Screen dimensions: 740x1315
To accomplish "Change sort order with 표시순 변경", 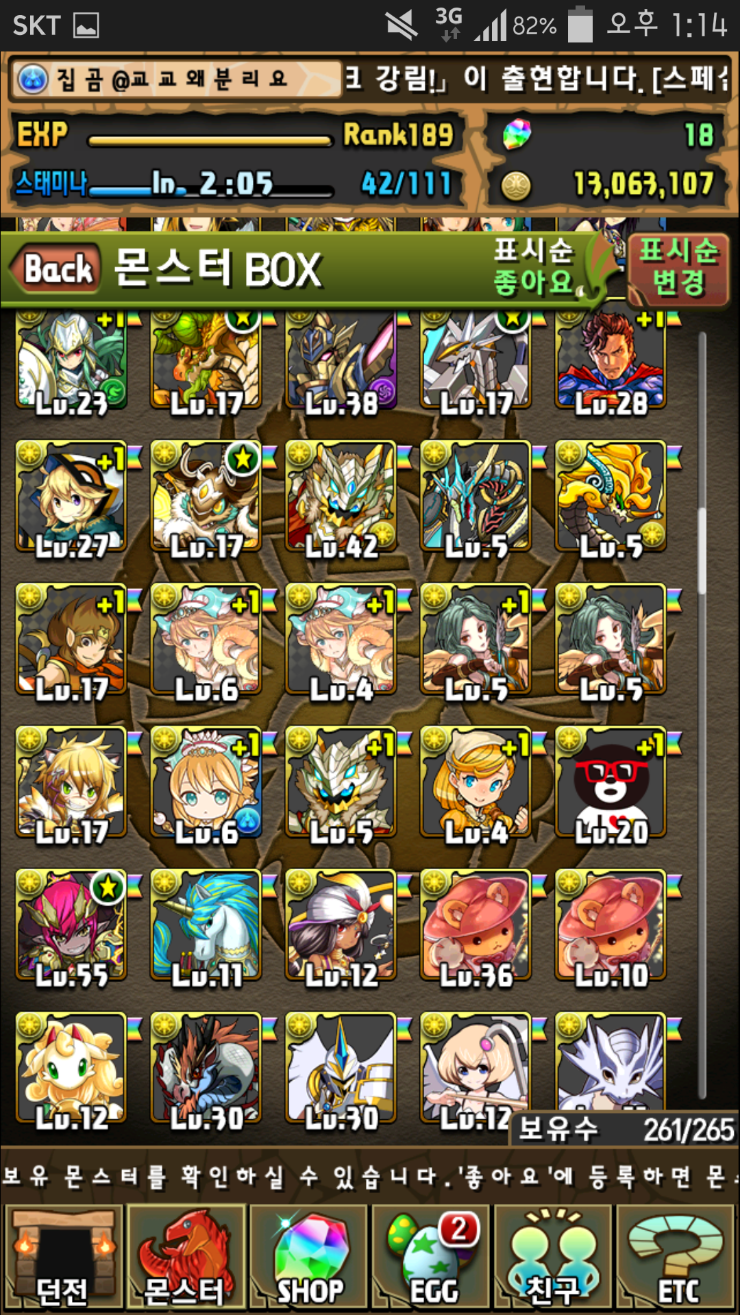I will 679,267.
